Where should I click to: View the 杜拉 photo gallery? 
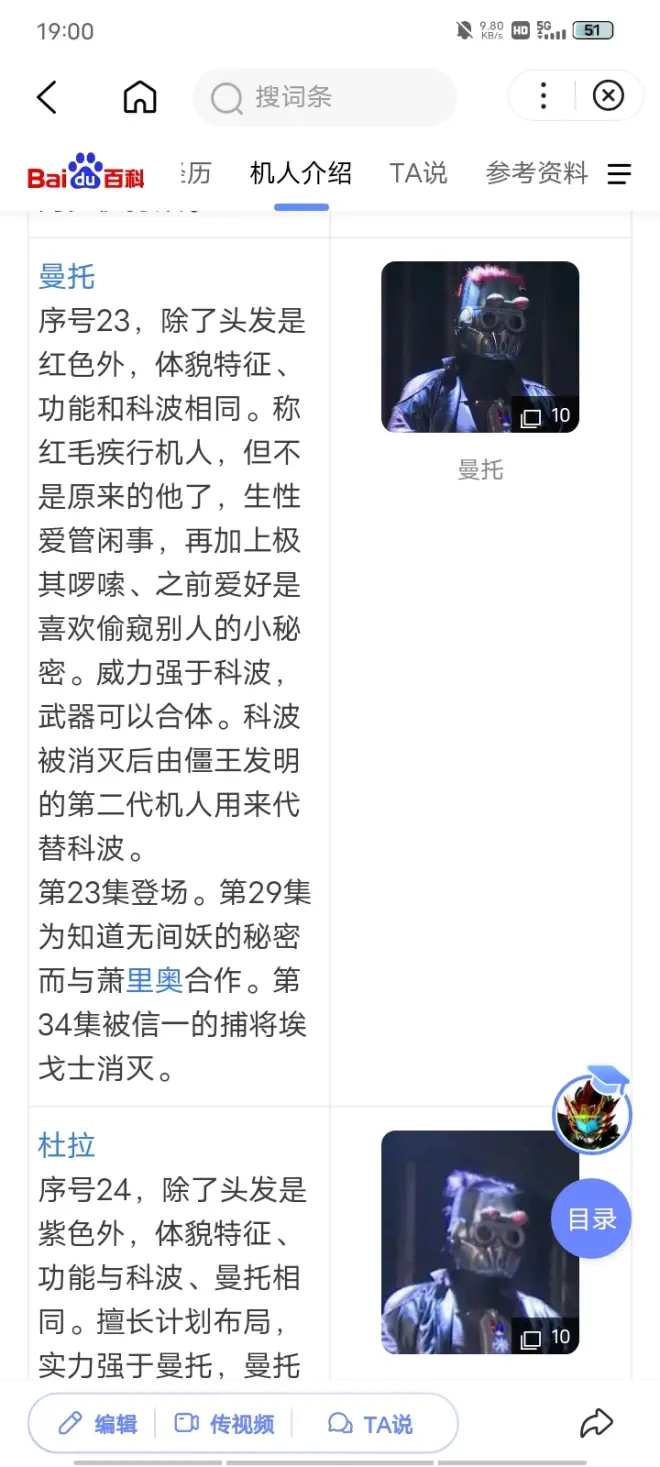click(x=480, y=1242)
